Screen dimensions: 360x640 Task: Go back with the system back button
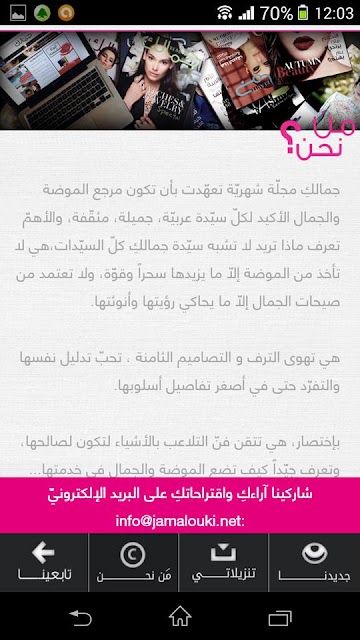[80, 617]
